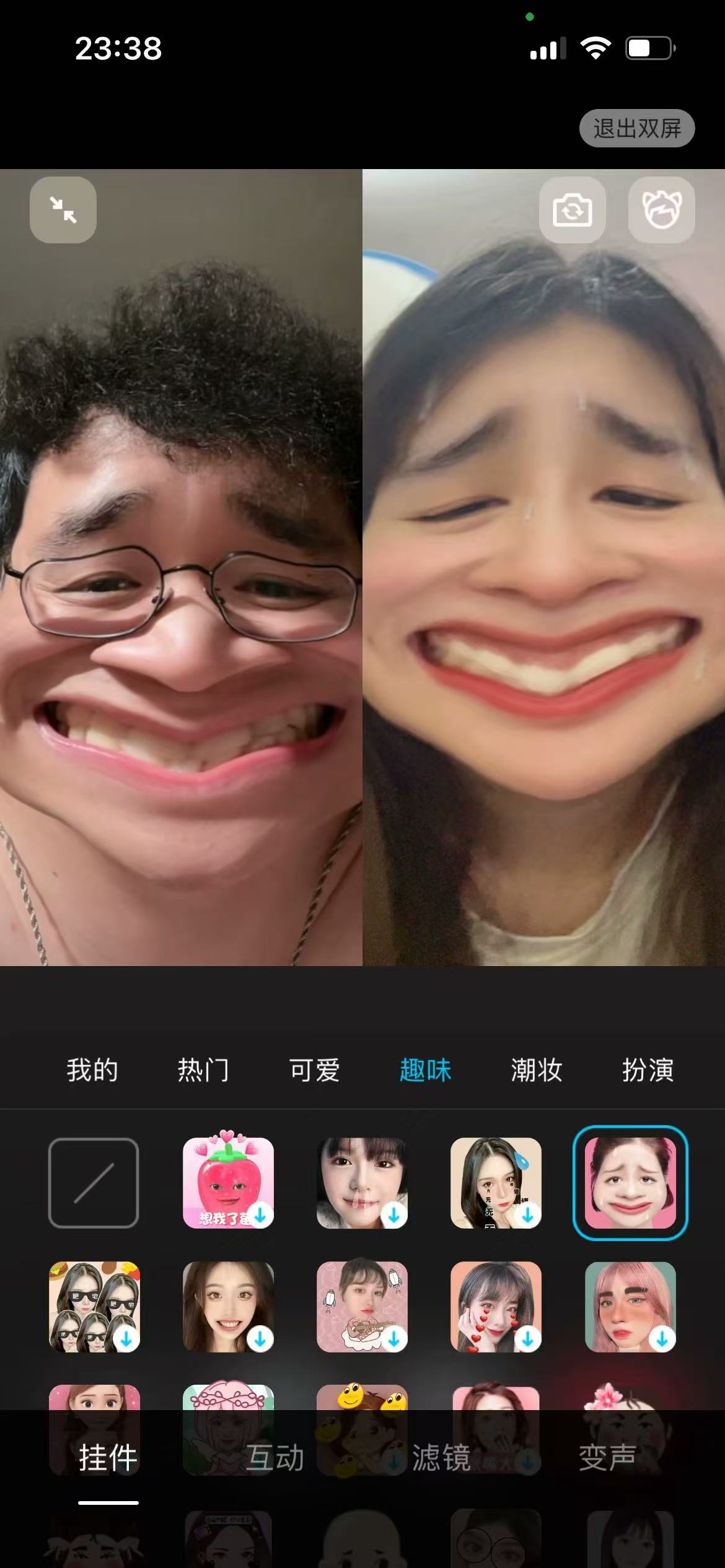The image size is (725, 1568).
Task: Switch to the 热门 category
Action: [203, 1070]
